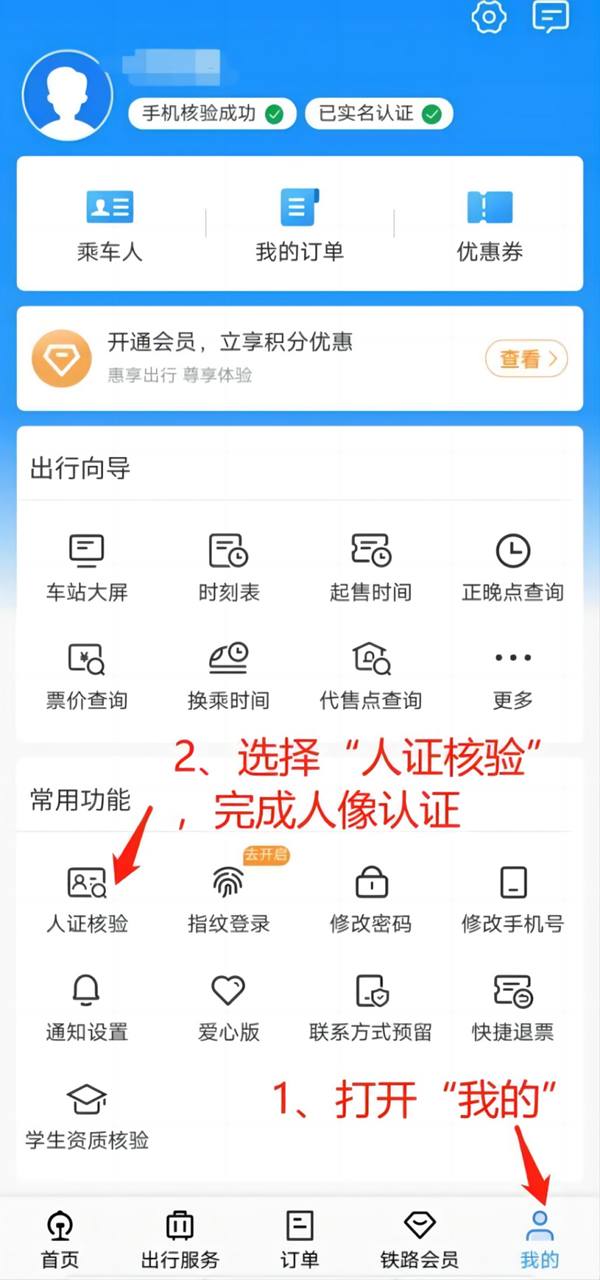Screen dimensions: 600x1280
Task: Tap 查看 on the membership banner
Action: click(526, 359)
